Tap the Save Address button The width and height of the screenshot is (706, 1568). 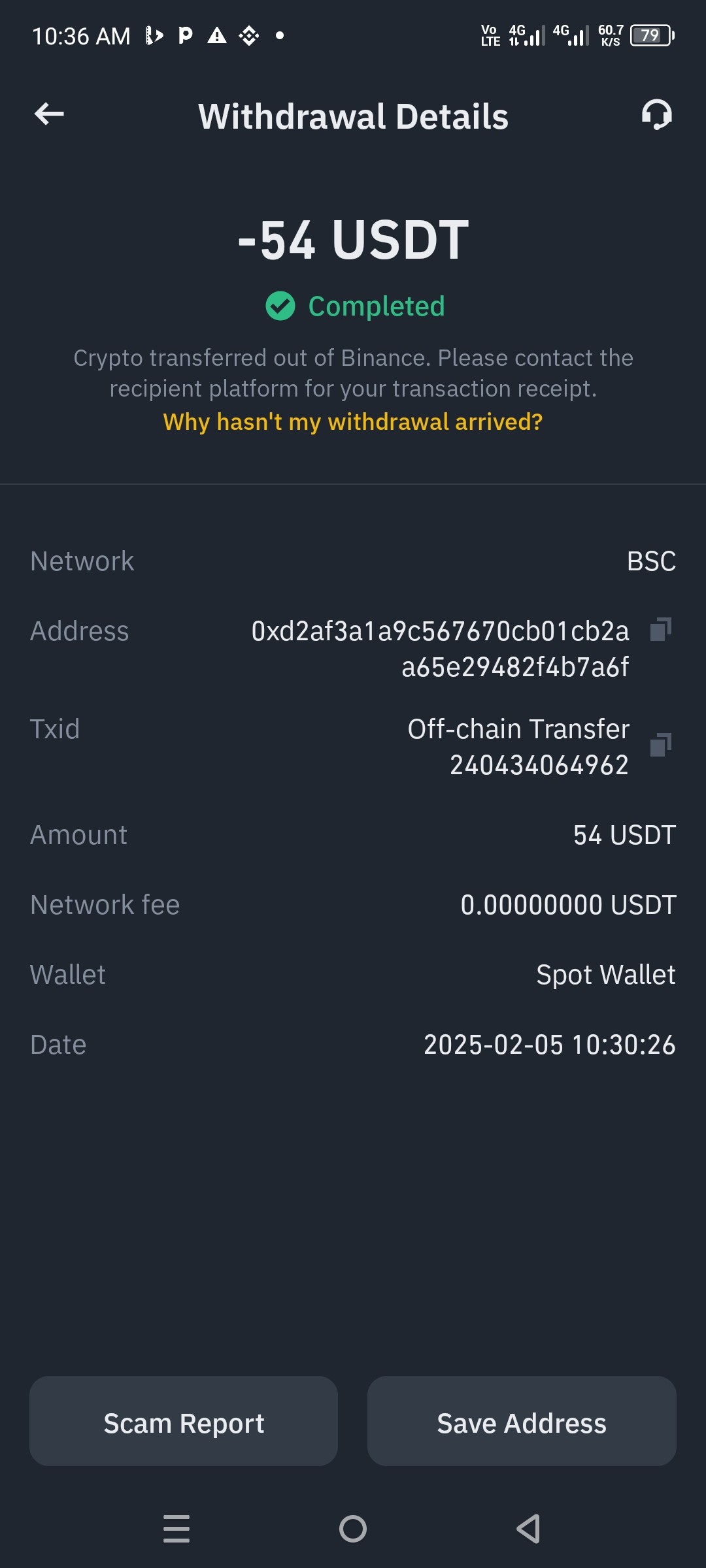pos(522,1421)
